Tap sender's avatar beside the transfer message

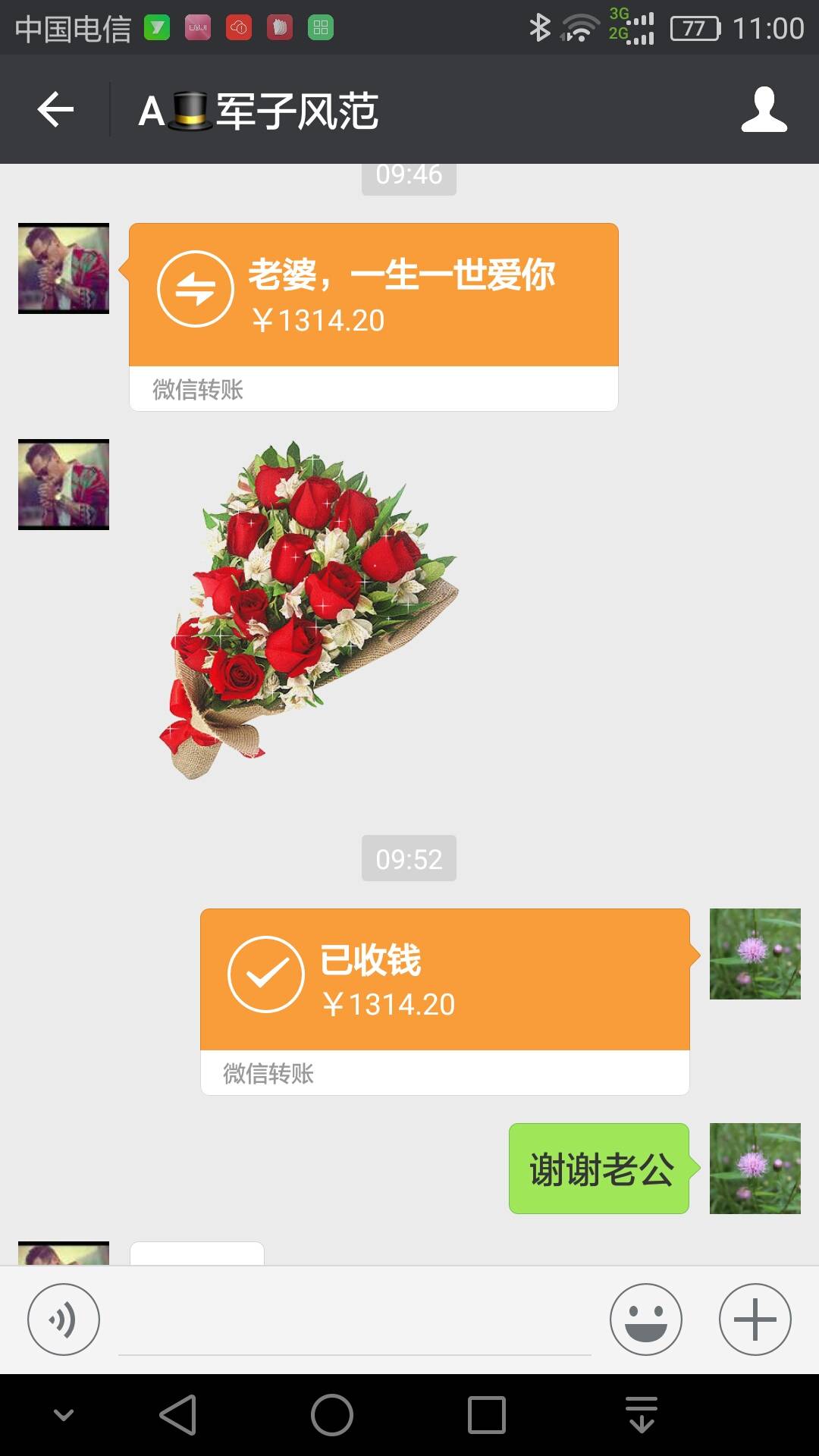point(64,268)
